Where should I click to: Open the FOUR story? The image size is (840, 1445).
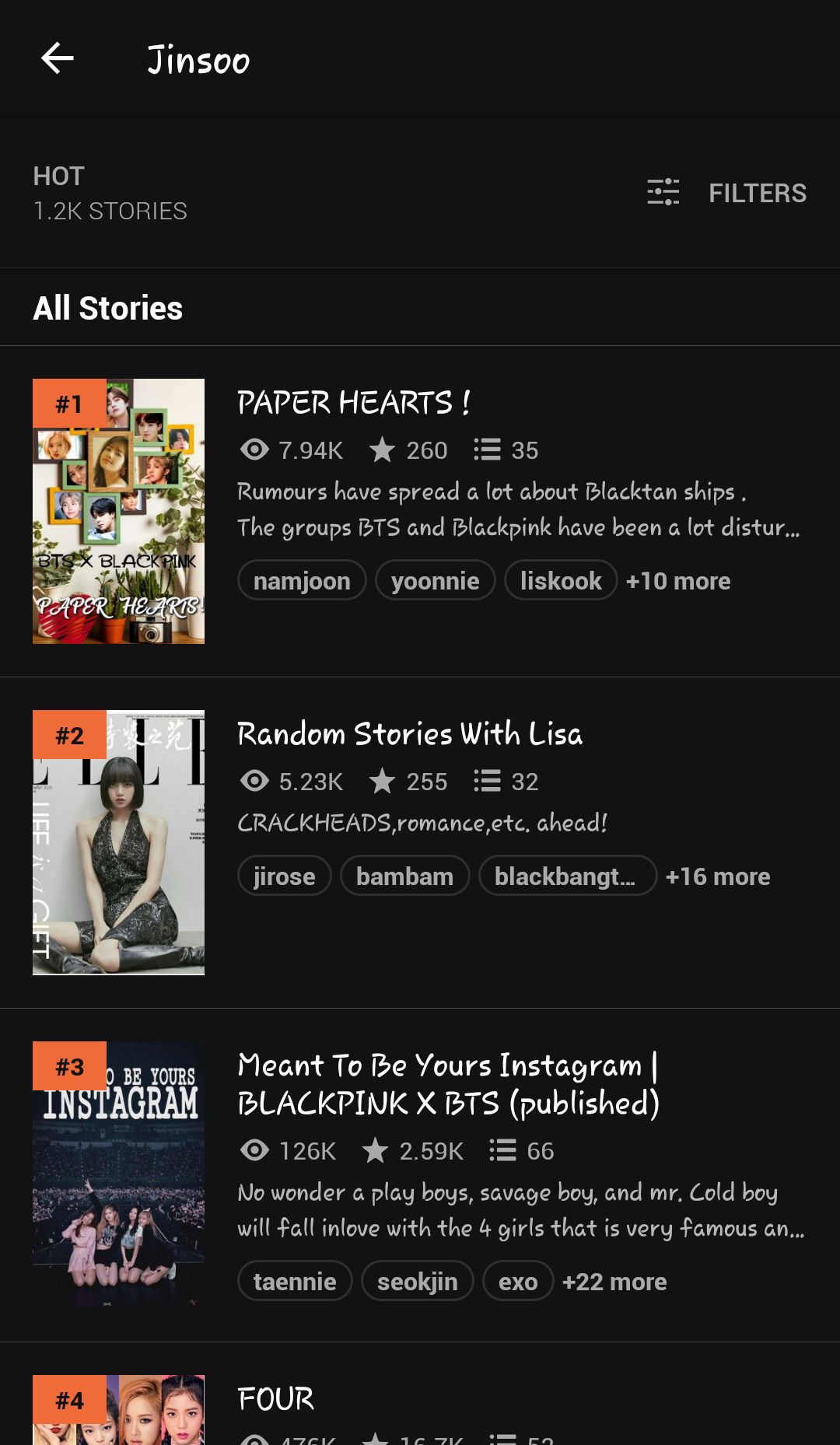coord(276,1399)
